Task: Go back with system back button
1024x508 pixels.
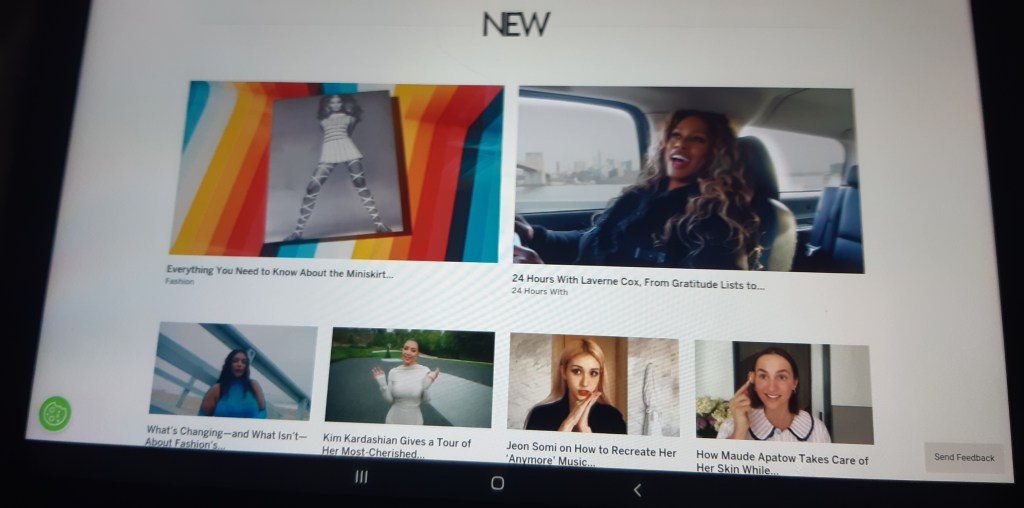Action: coord(637,489)
